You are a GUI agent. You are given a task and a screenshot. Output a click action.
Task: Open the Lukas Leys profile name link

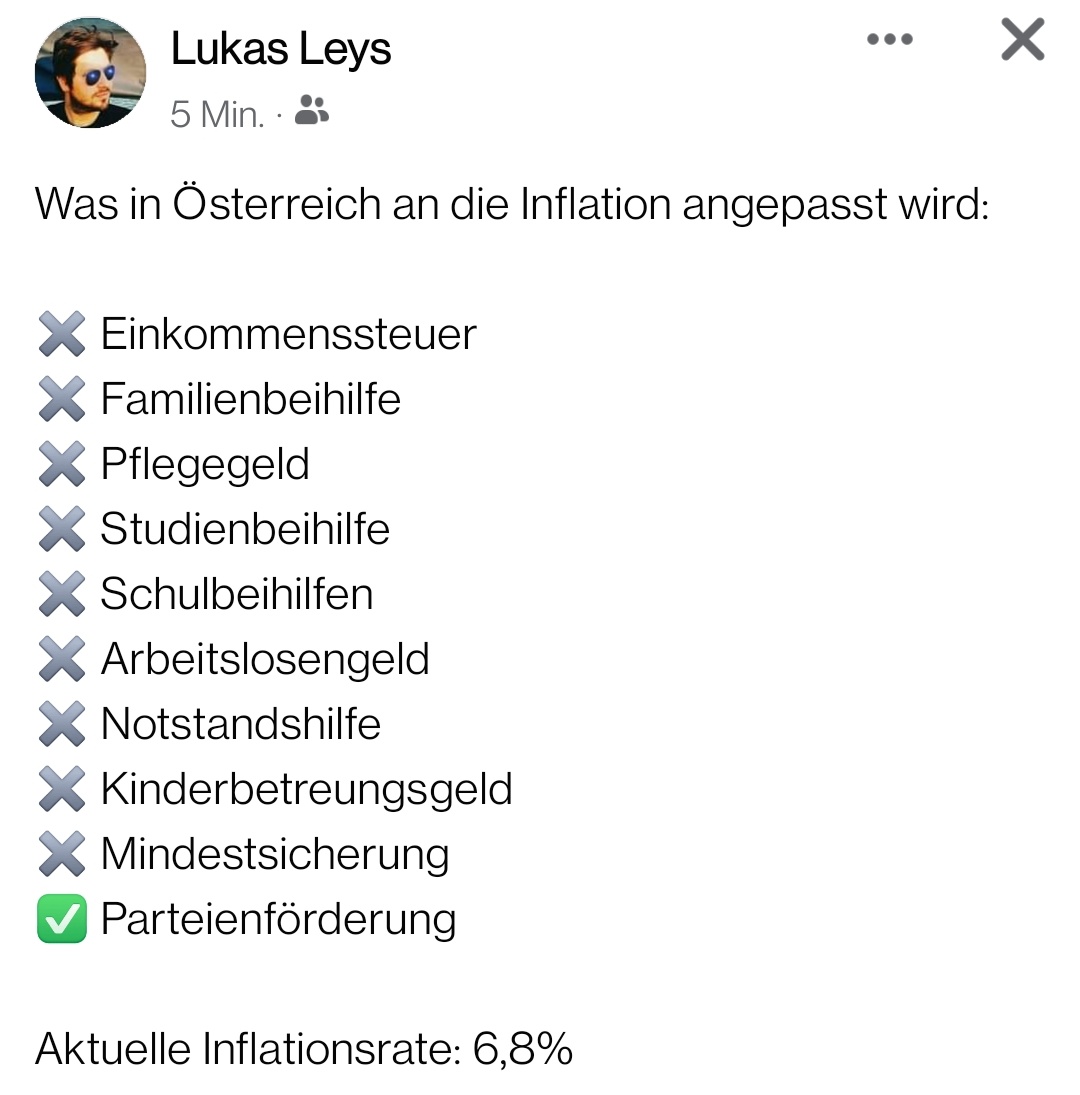[281, 49]
